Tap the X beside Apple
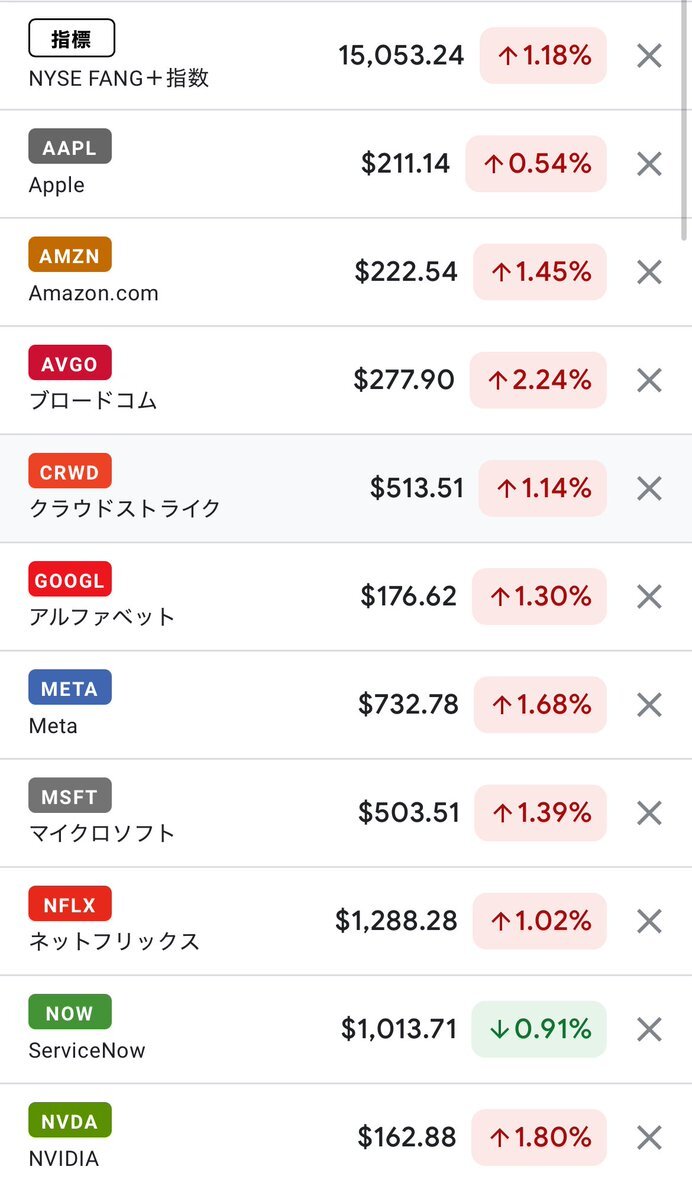 tap(649, 164)
